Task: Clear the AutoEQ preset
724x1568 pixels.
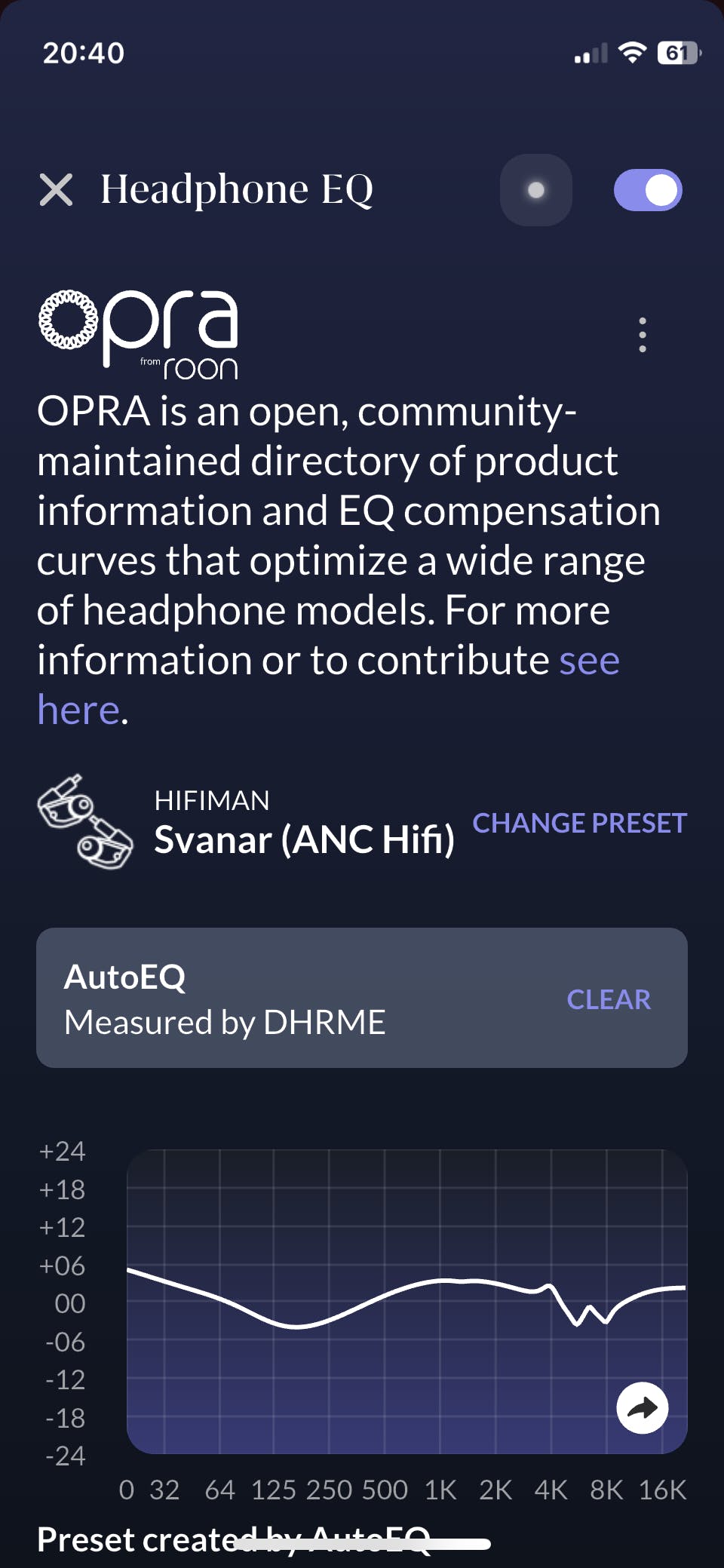Action: [x=608, y=999]
